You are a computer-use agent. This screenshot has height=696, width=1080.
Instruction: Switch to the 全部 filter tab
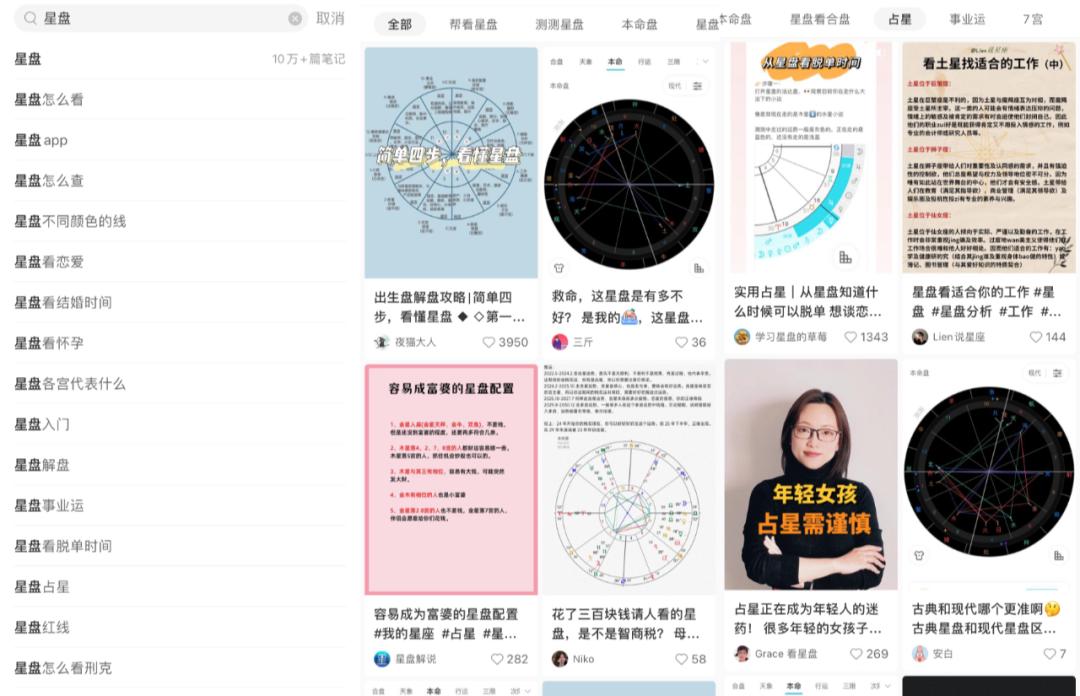click(x=399, y=24)
